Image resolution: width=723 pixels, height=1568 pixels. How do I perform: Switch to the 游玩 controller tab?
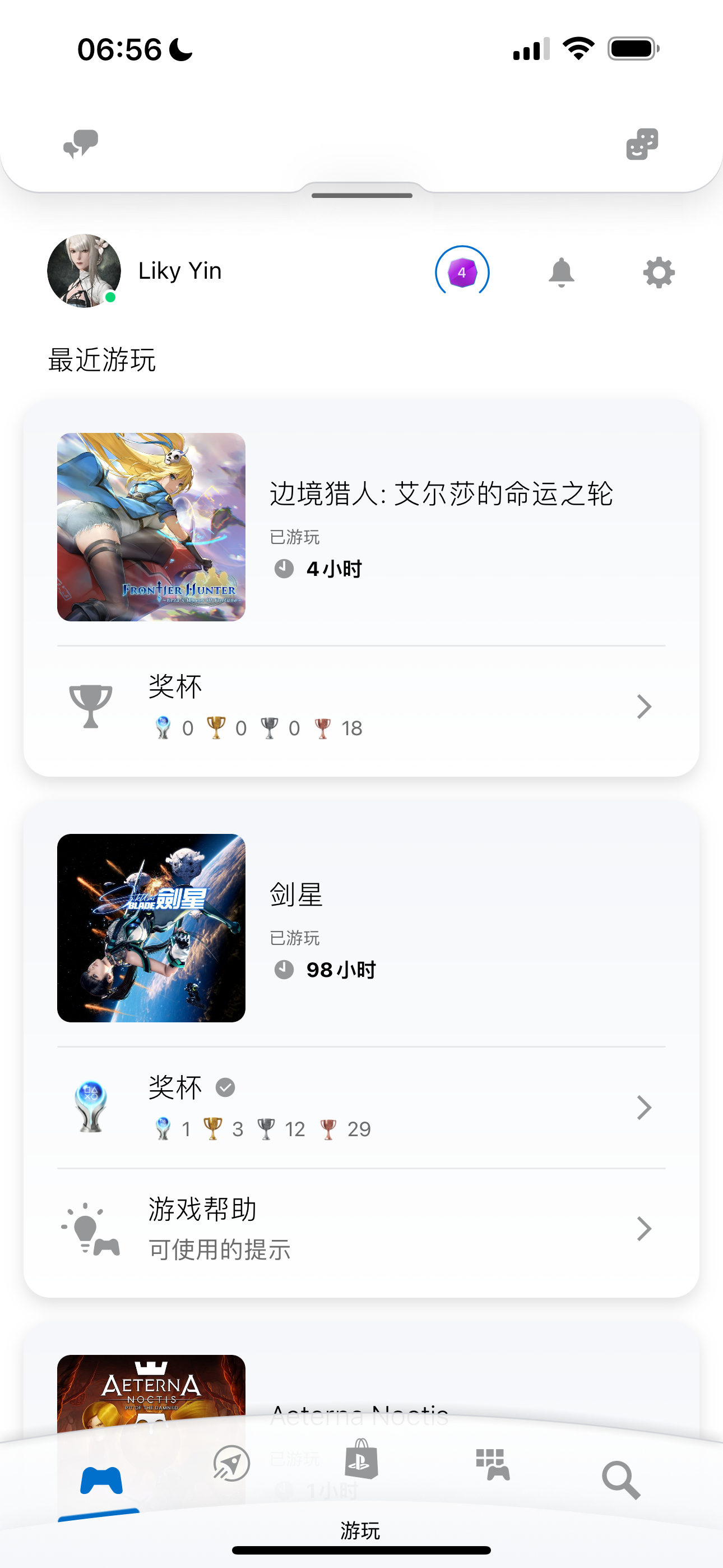101,1481
